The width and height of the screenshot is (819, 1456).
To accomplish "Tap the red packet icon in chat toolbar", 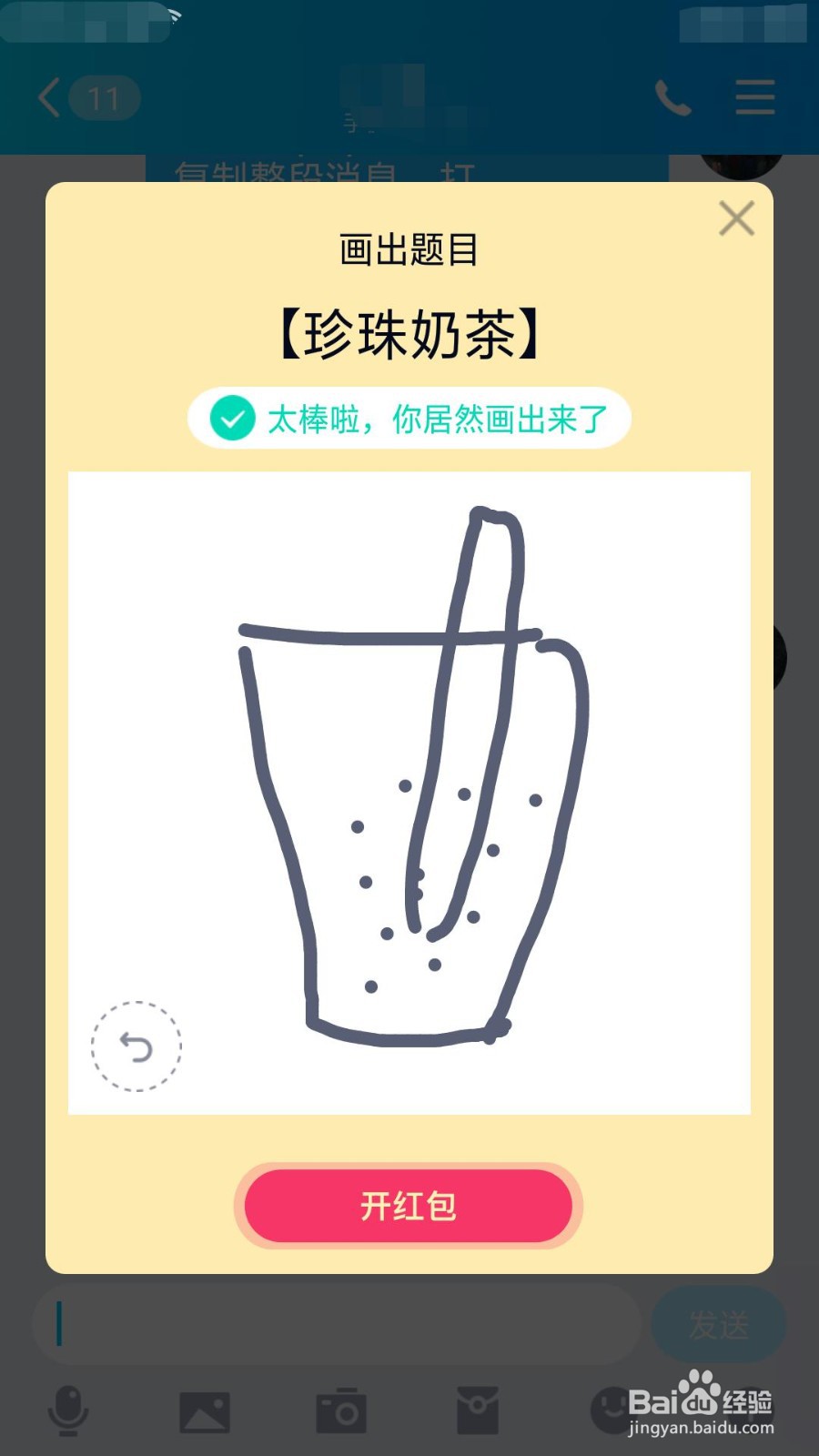I will click(478, 1409).
